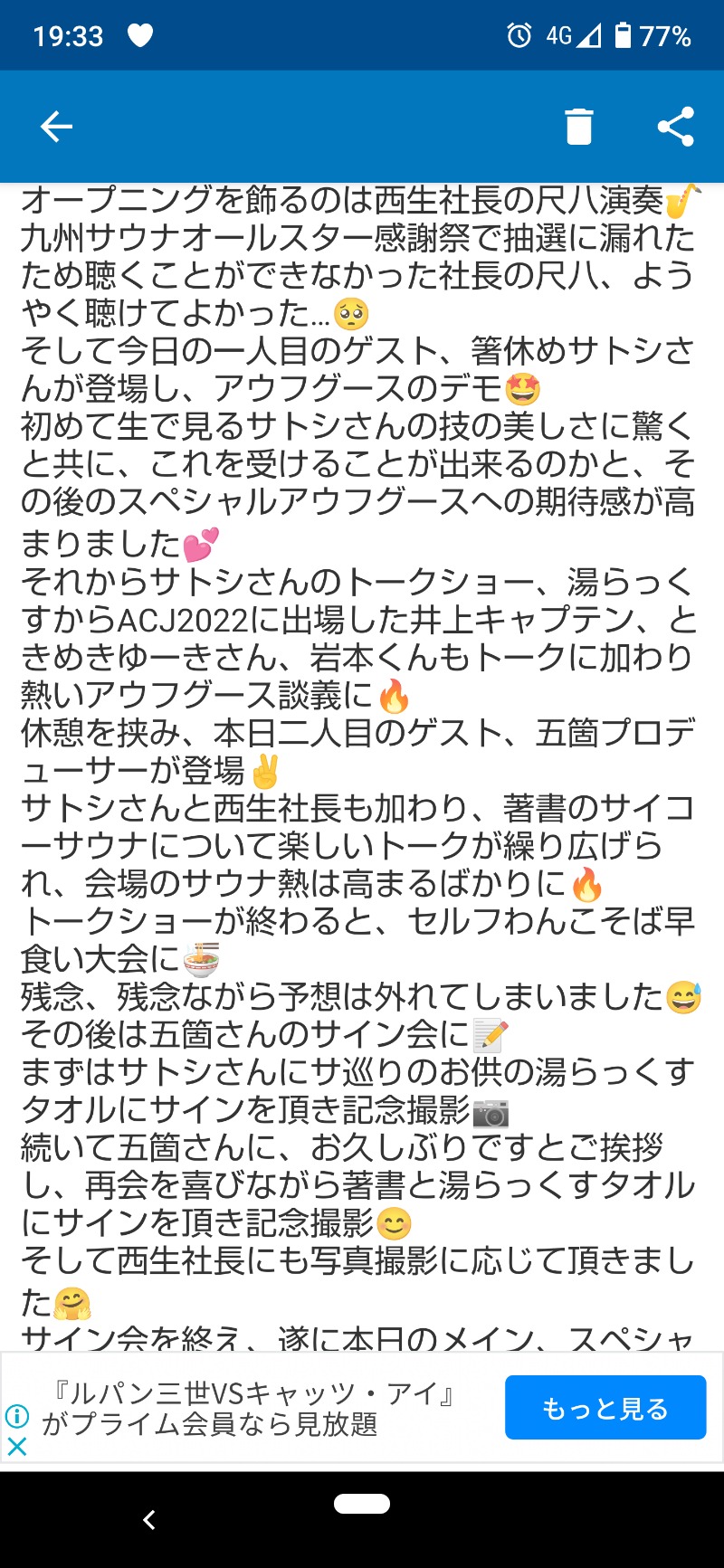Tap the system back button
The image size is (724, 1568).
149,1520
